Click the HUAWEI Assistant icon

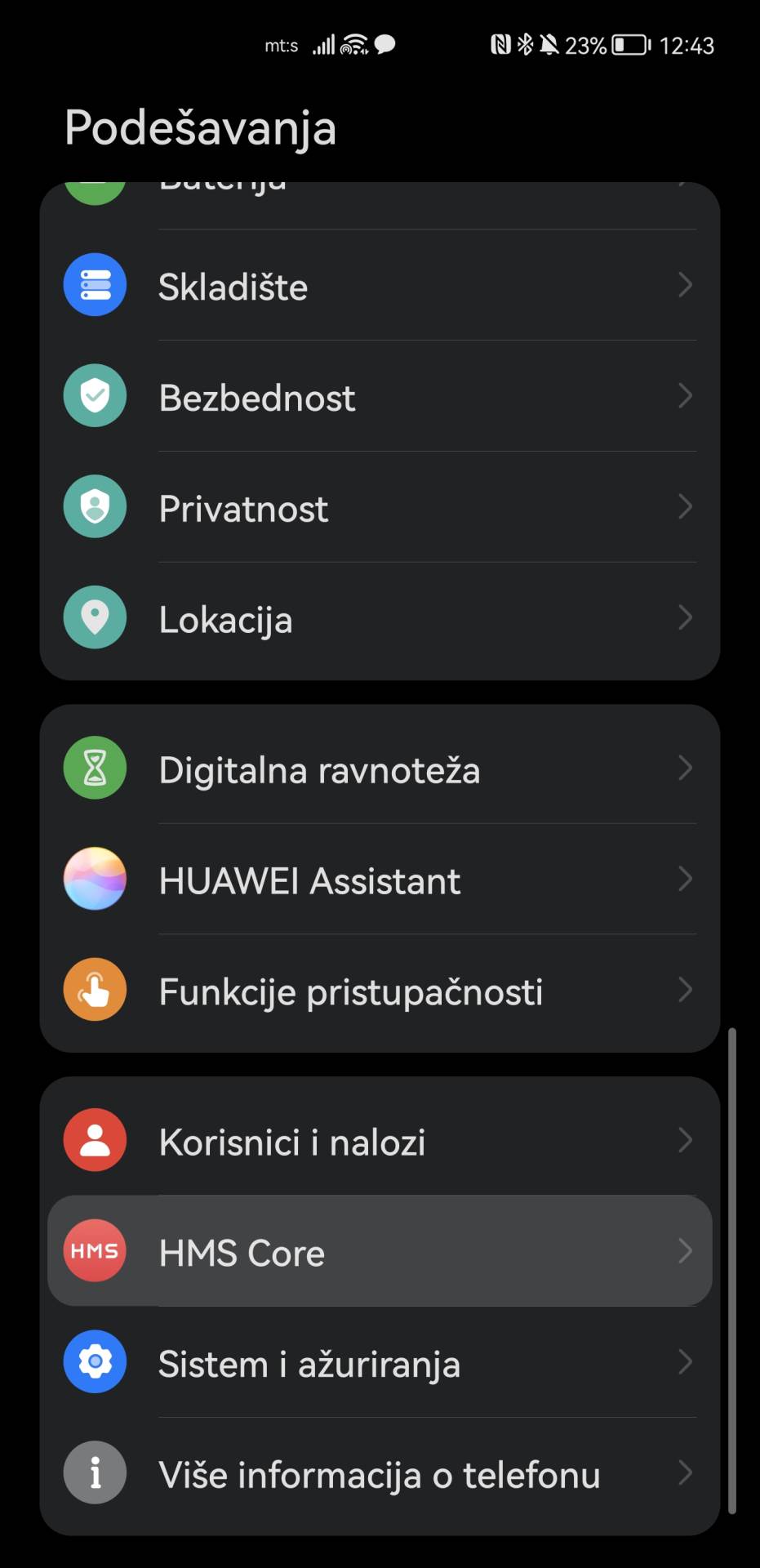(x=95, y=880)
